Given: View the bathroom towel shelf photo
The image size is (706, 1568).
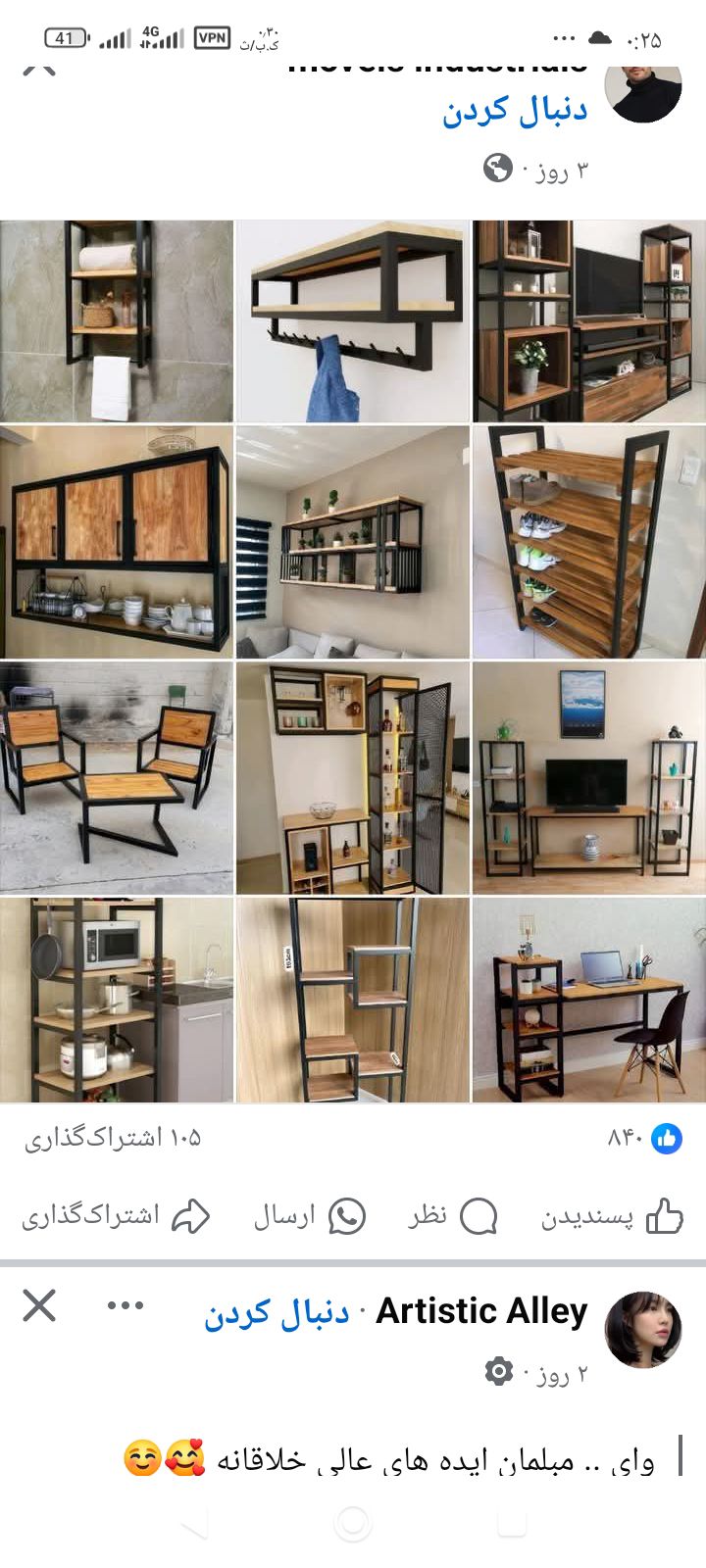Looking at the screenshot, I should pyautogui.click(x=117, y=321).
